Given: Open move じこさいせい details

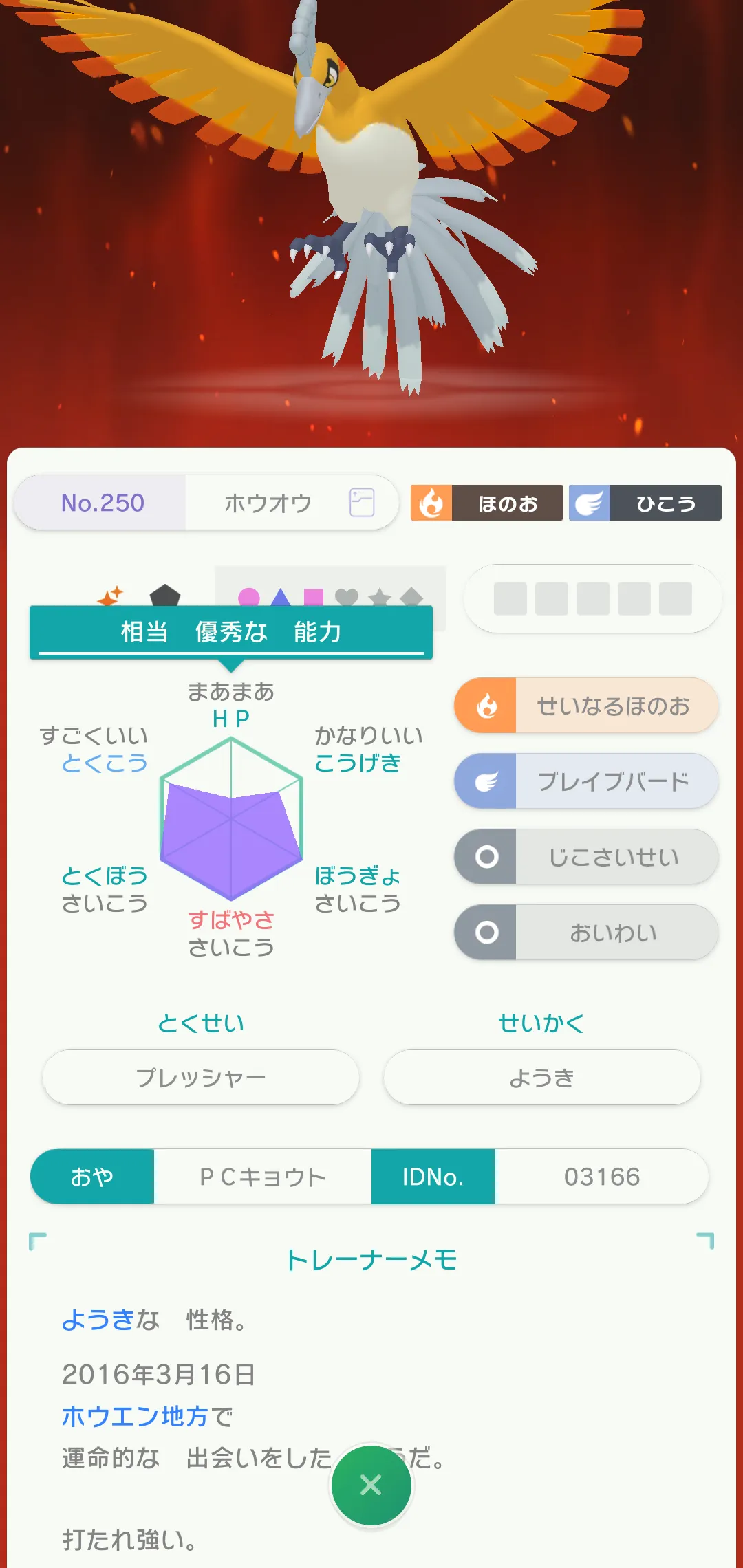Looking at the screenshot, I should [586, 857].
